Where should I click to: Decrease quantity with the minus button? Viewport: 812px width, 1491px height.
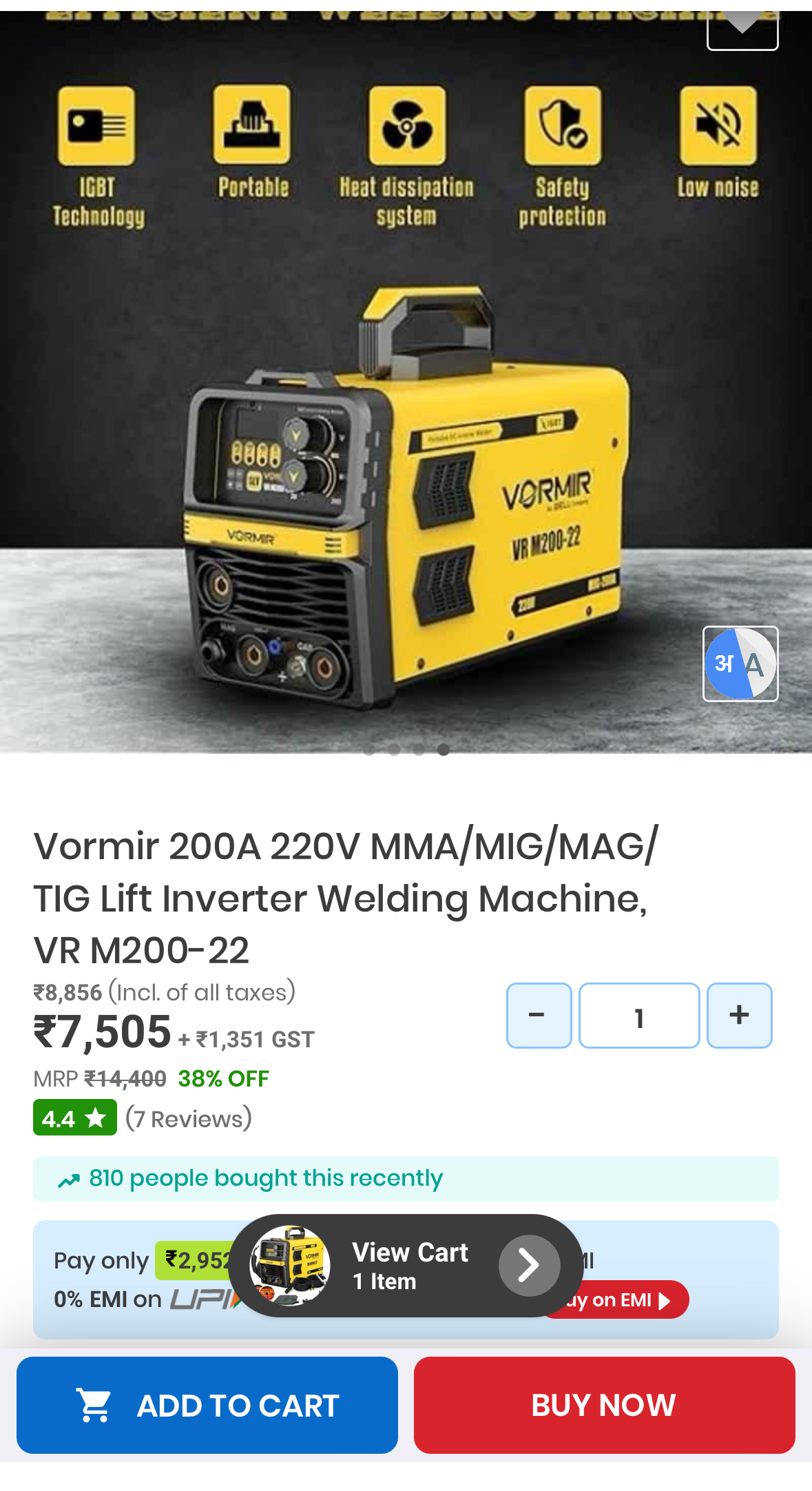click(x=539, y=1015)
